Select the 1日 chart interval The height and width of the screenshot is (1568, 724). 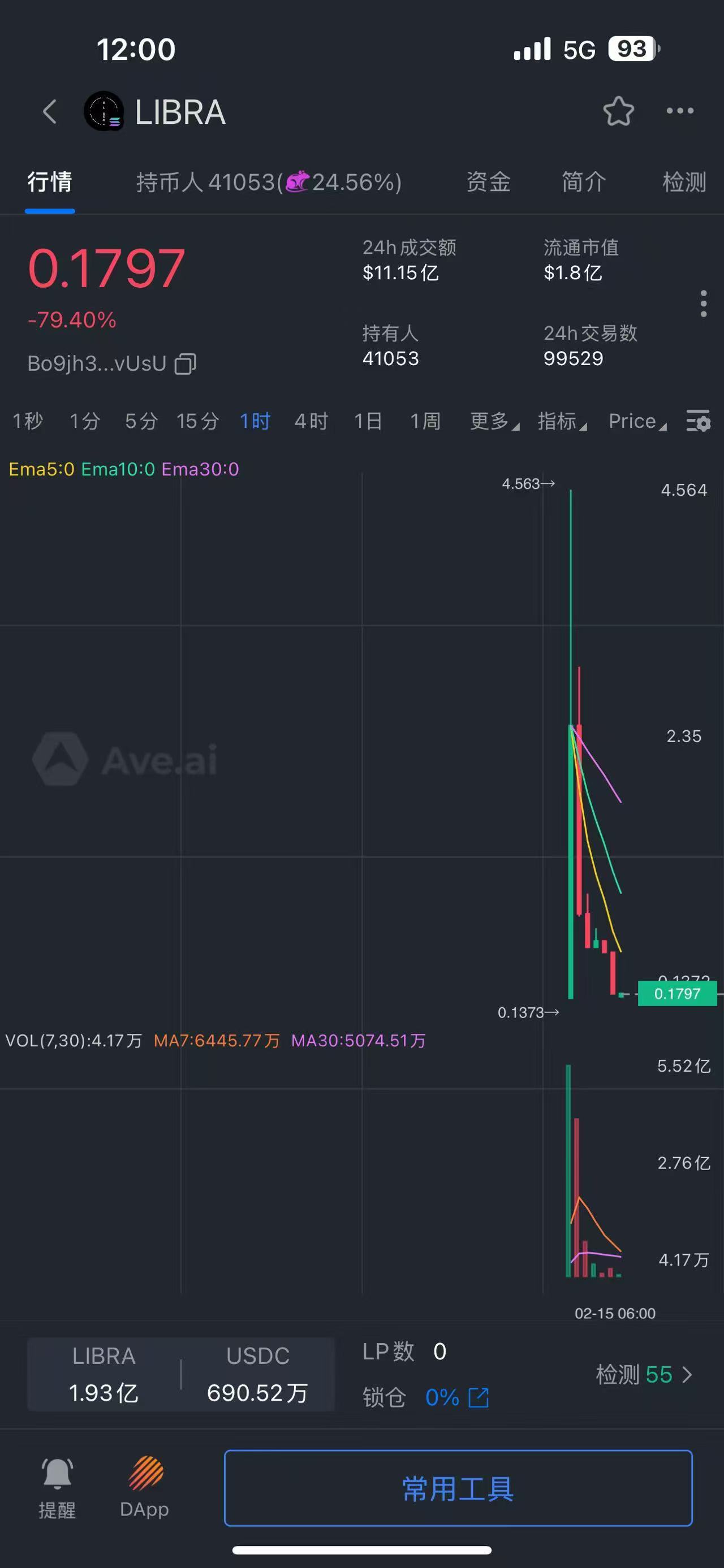(368, 421)
